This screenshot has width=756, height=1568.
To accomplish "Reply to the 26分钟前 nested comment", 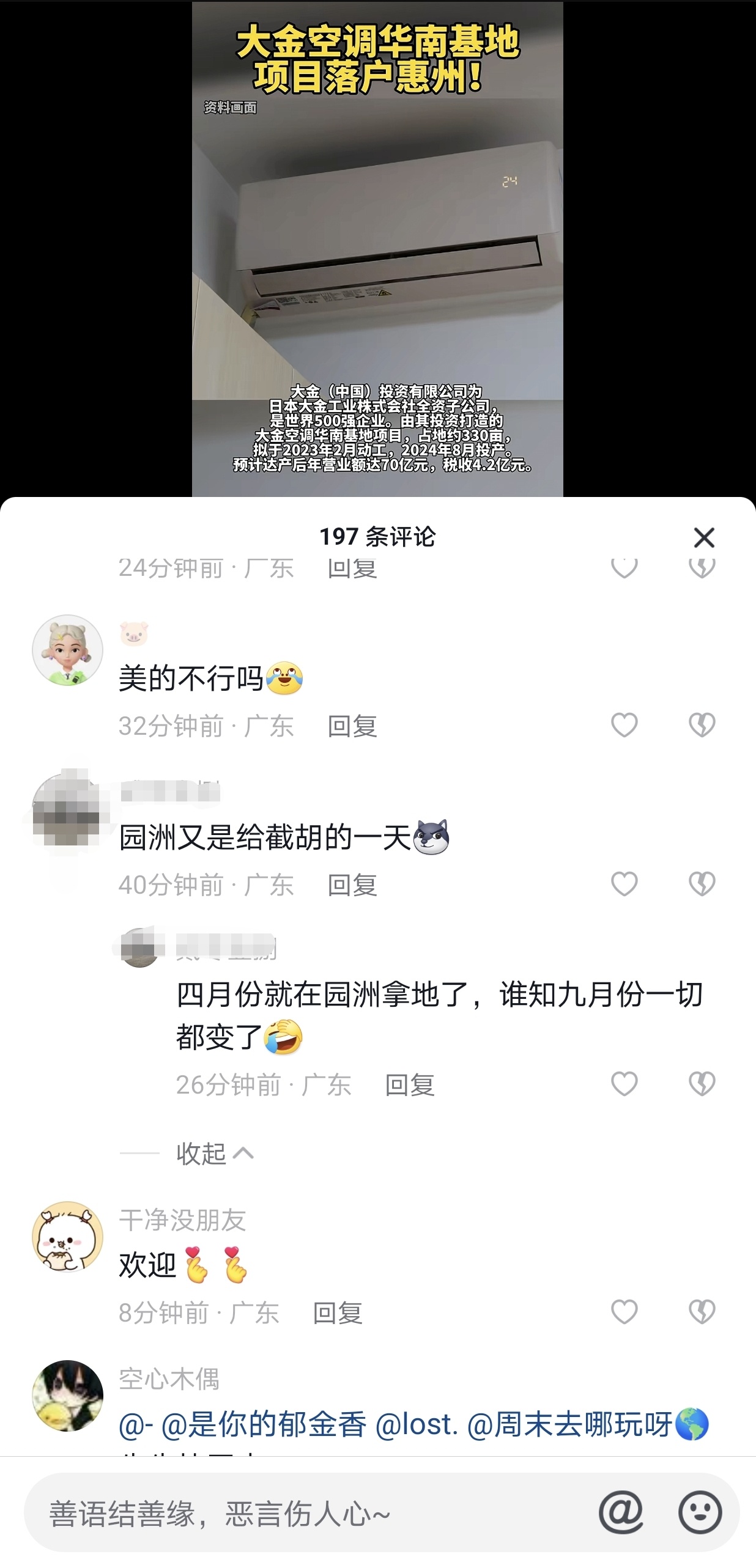I will pyautogui.click(x=410, y=1085).
